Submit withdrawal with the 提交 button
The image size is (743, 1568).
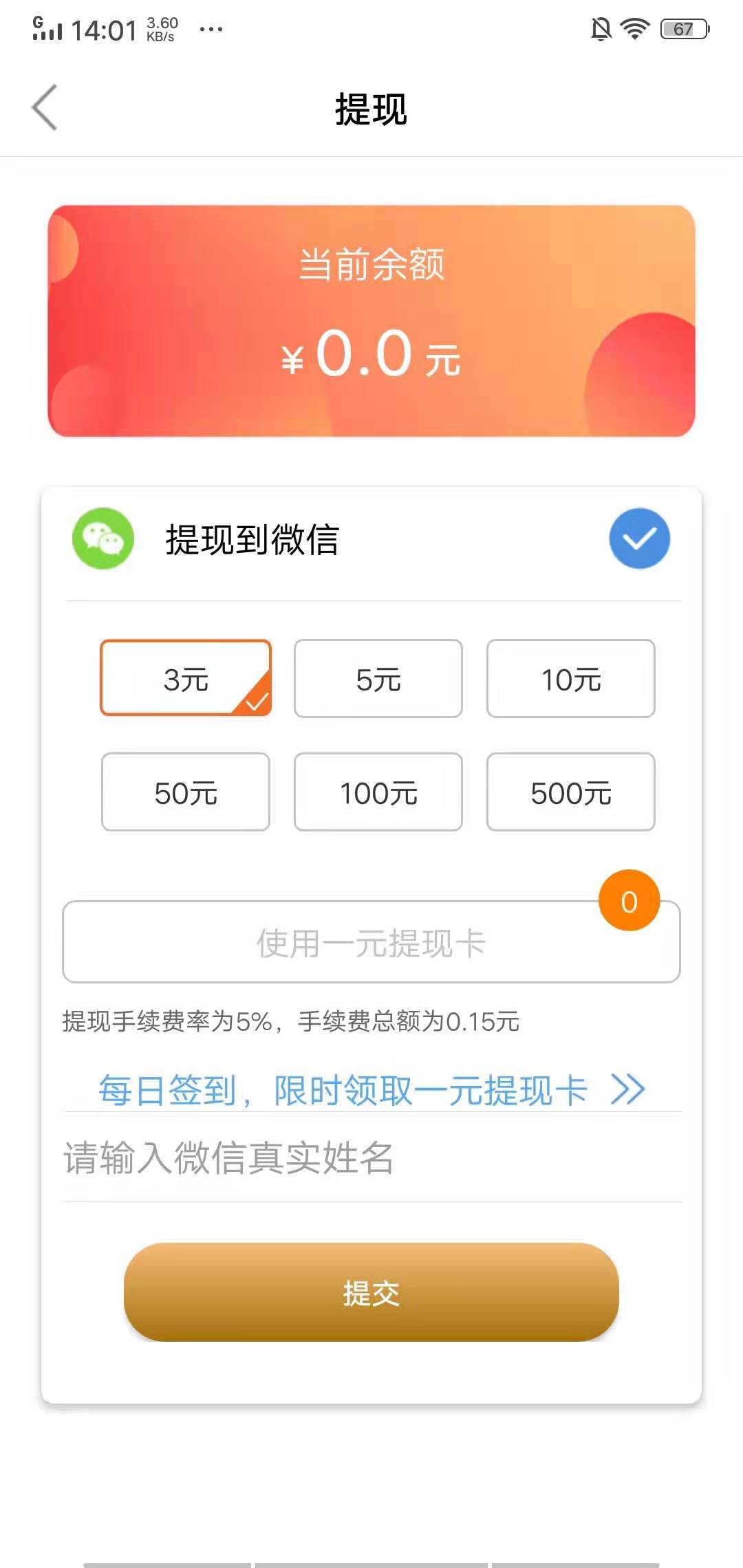click(x=371, y=1292)
